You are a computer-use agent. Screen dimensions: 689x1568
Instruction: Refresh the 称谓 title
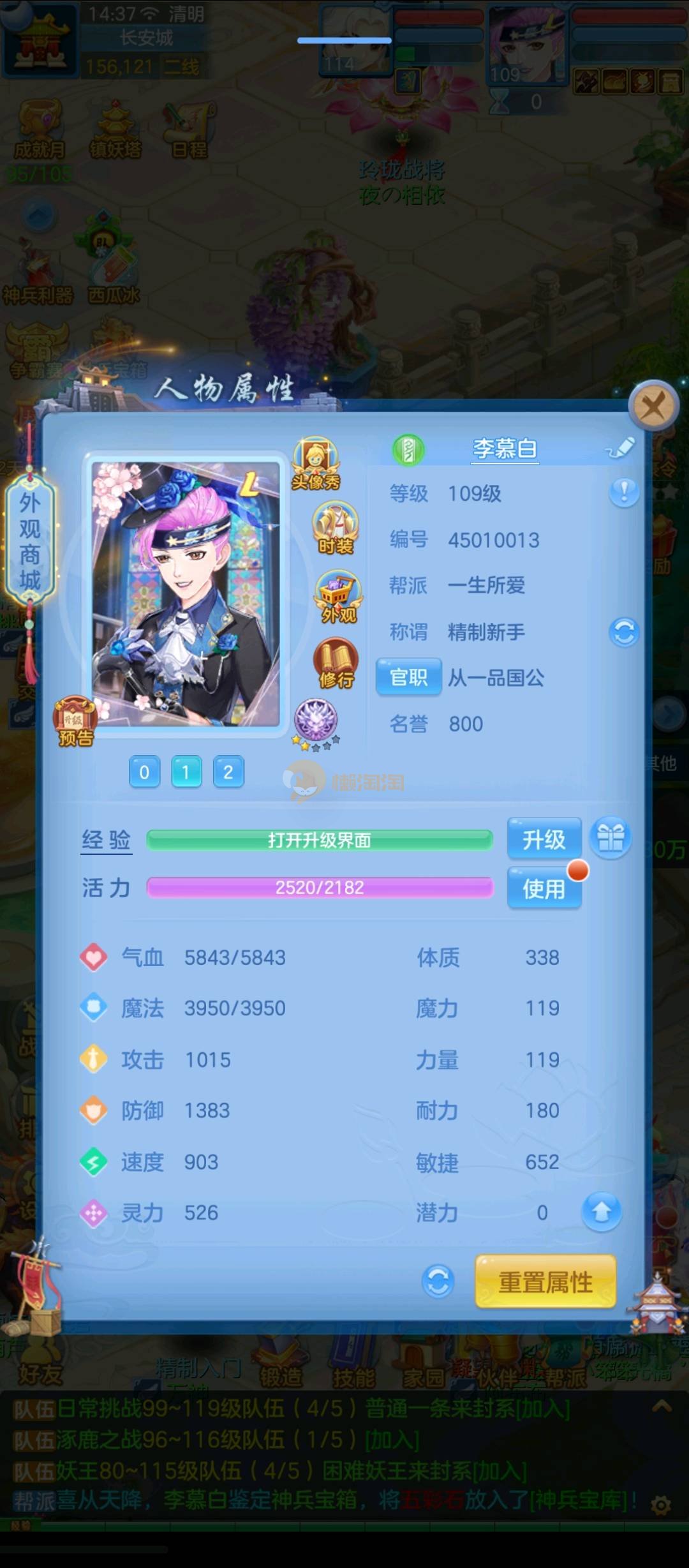pyautogui.click(x=623, y=632)
